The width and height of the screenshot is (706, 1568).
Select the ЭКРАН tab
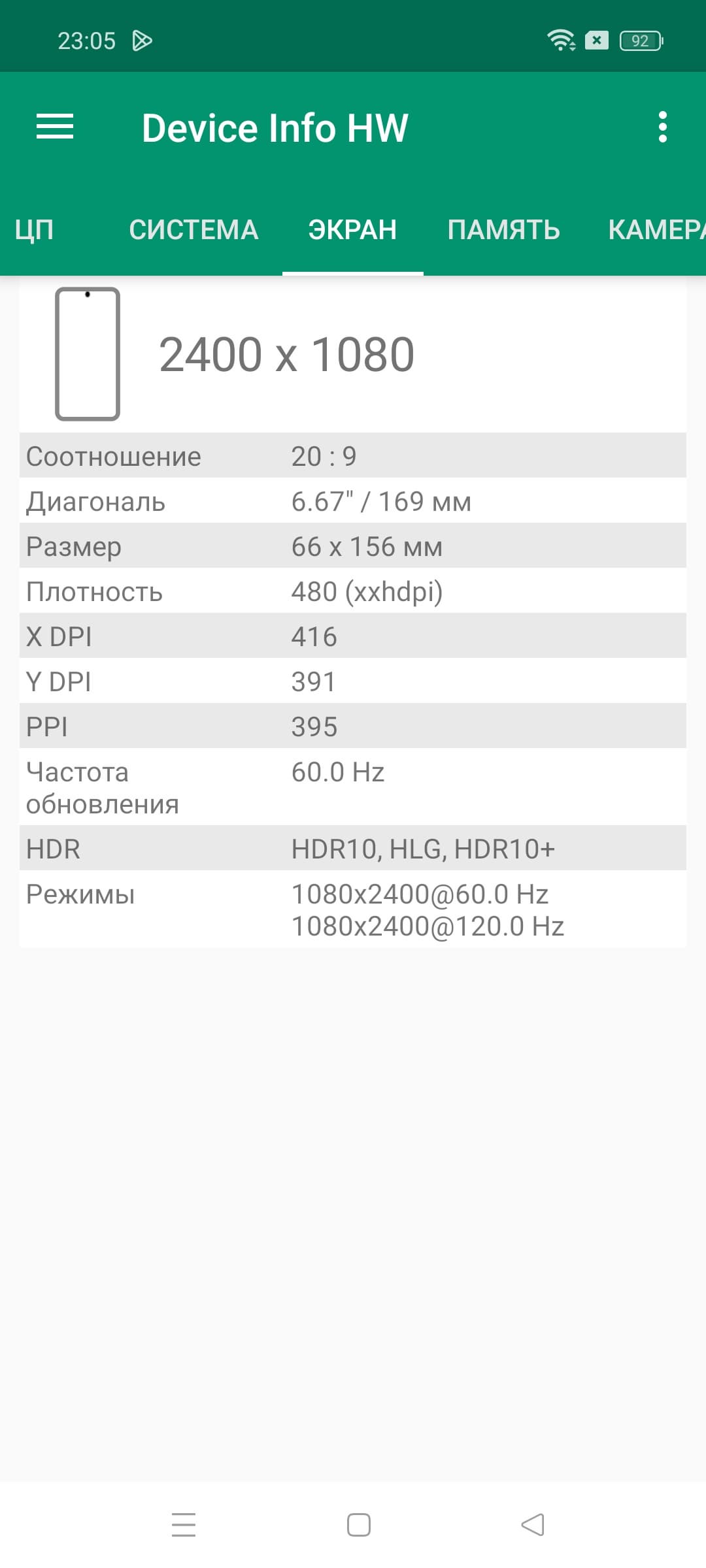(352, 230)
